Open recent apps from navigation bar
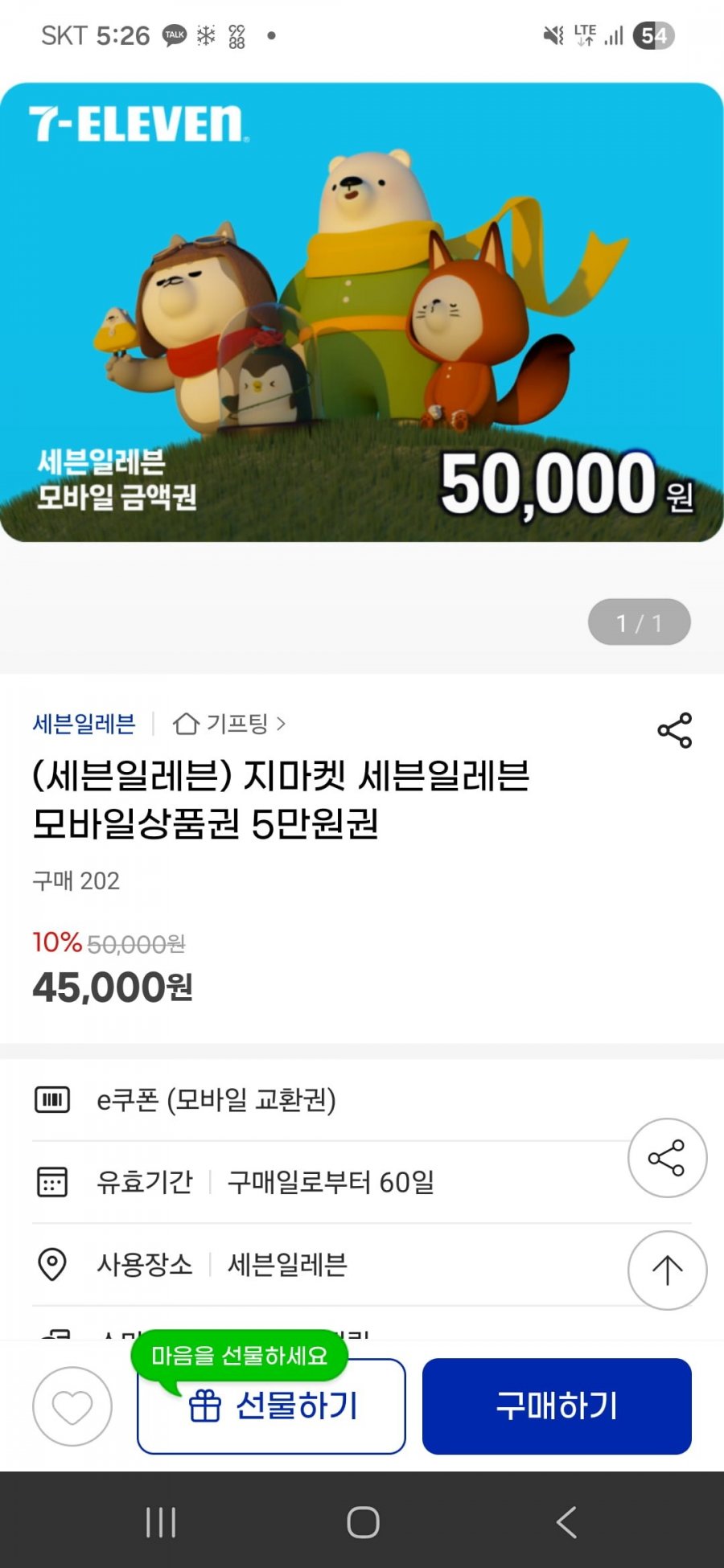This screenshot has width=724, height=1568. click(161, 1522)
